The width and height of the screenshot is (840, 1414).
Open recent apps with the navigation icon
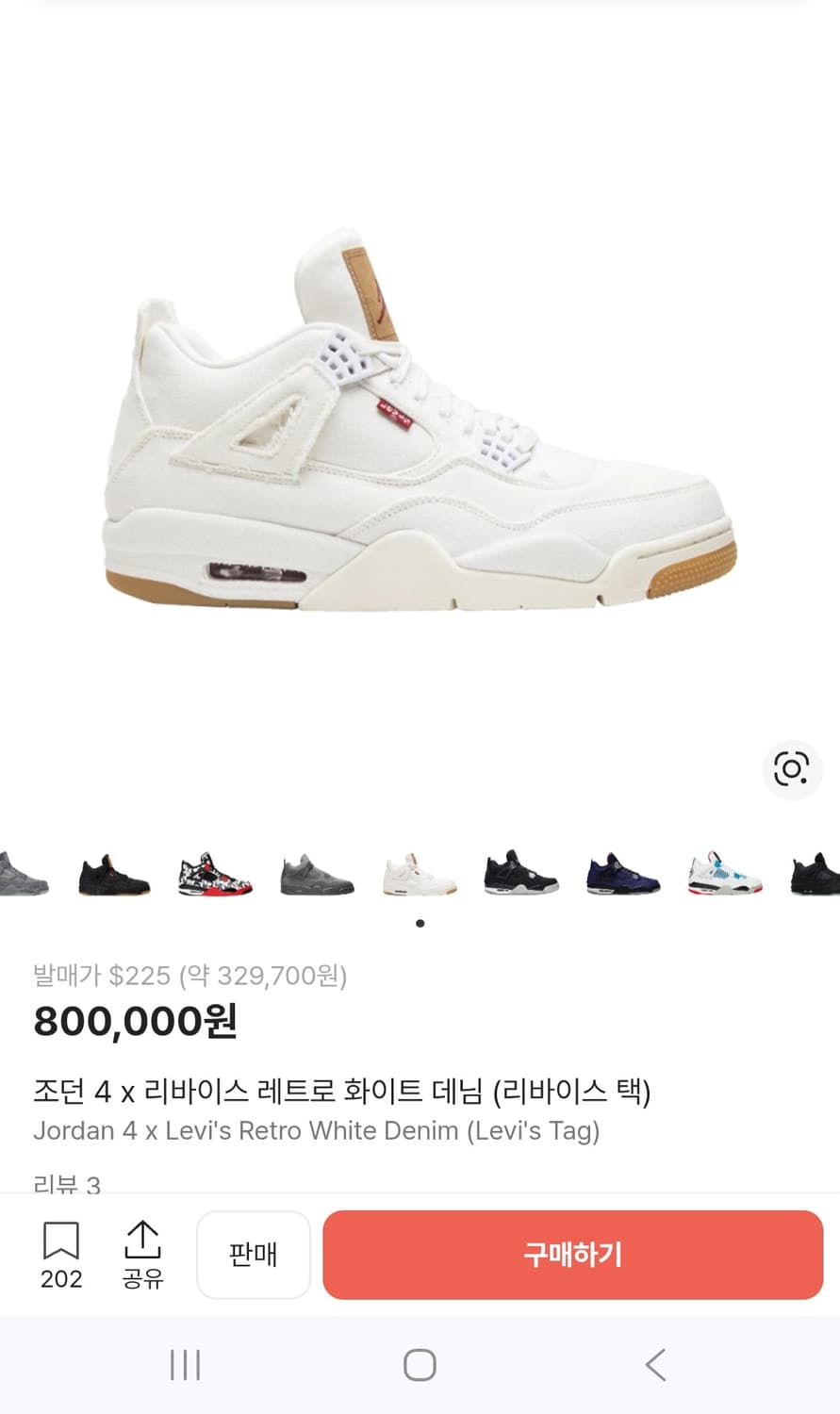185,1363
